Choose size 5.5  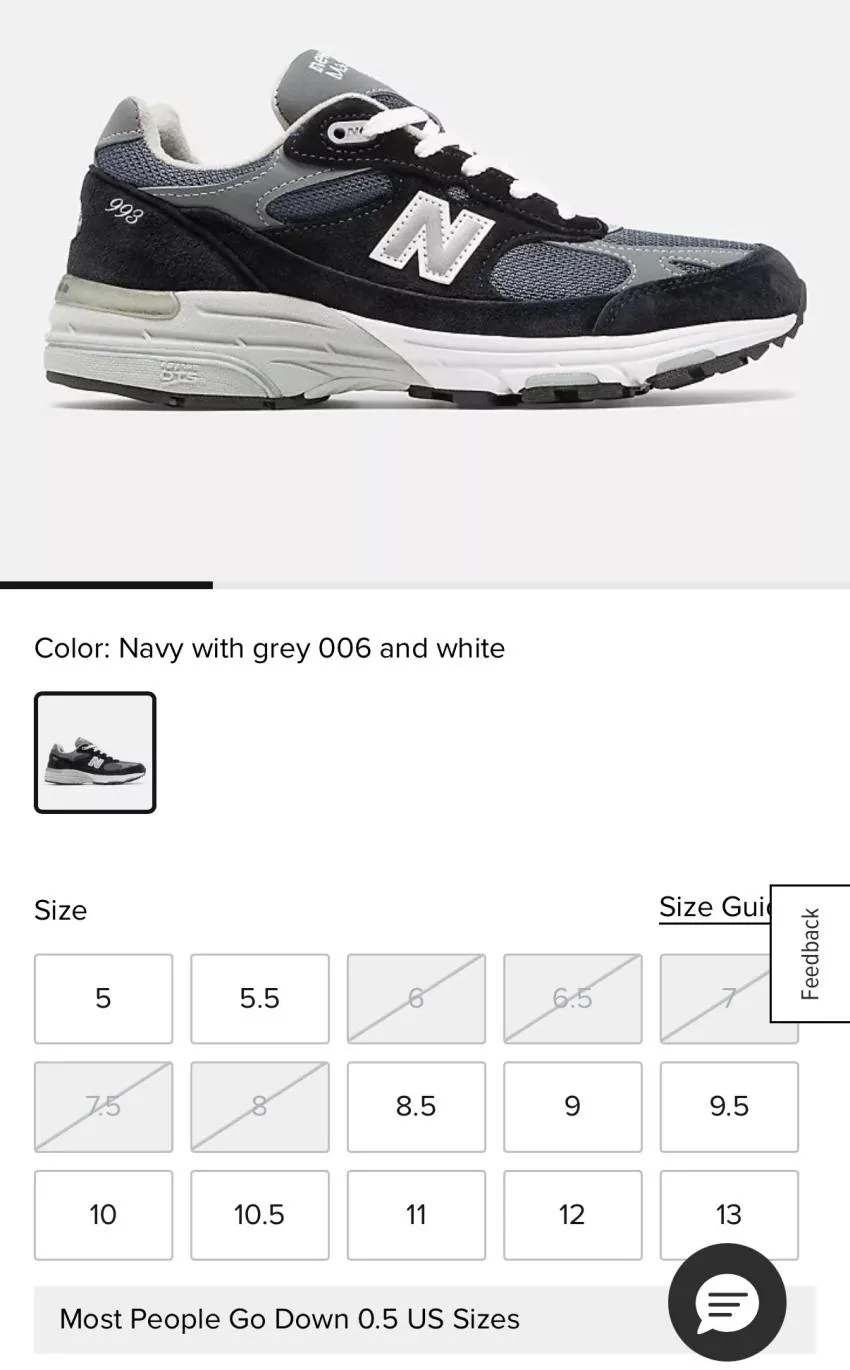[x=259, y=998]
